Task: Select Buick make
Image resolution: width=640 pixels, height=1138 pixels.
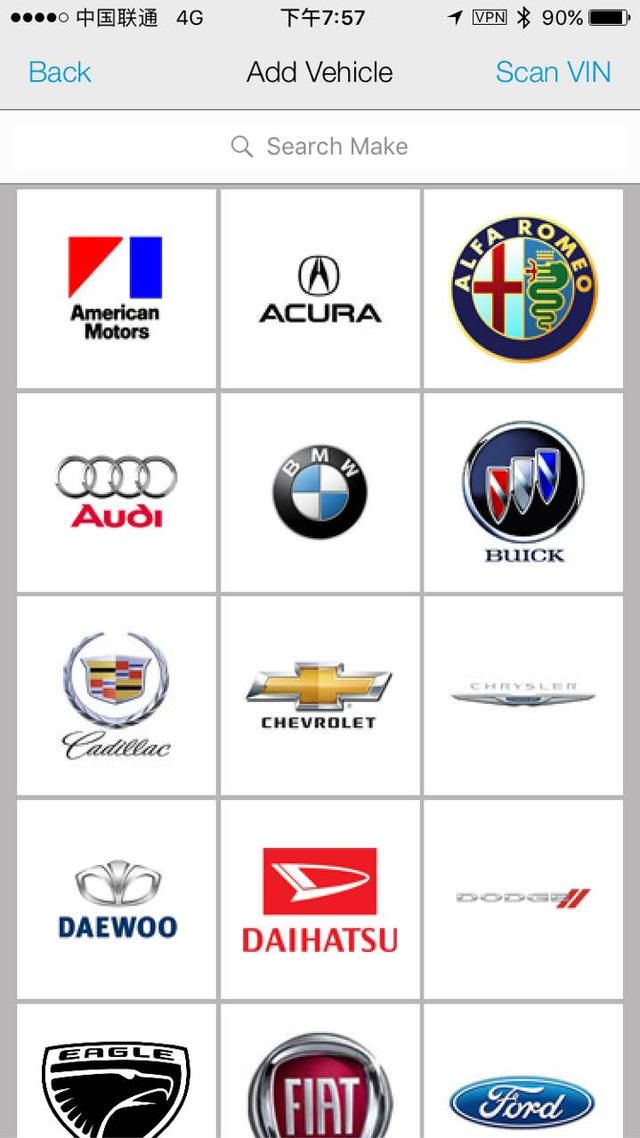Action: tap(523, 492)
